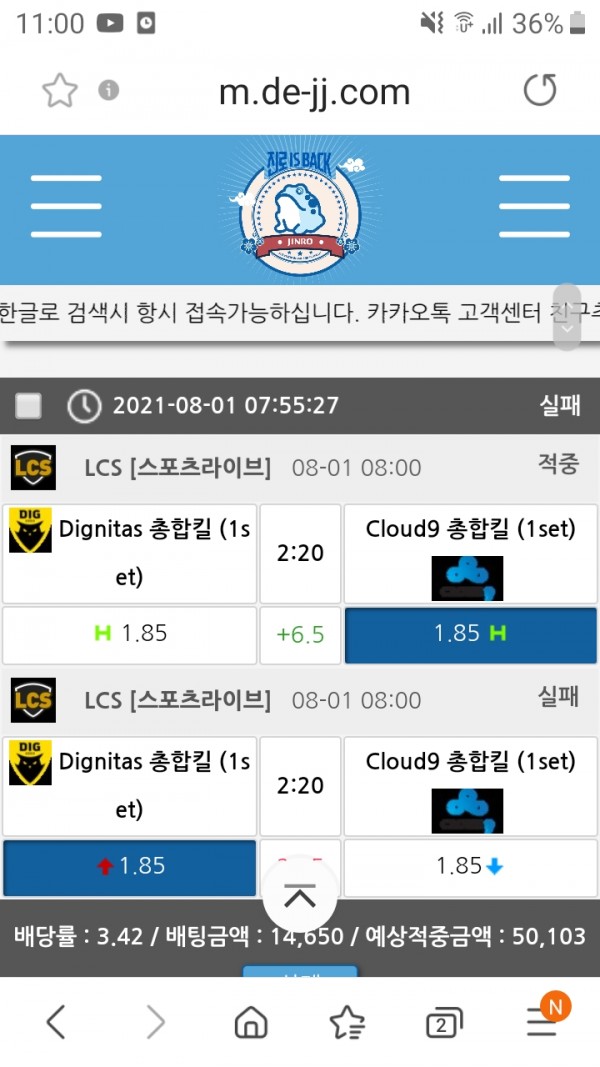Open the left hamburger menu
The image size is (600, 1067).
[x=65, y=206]
